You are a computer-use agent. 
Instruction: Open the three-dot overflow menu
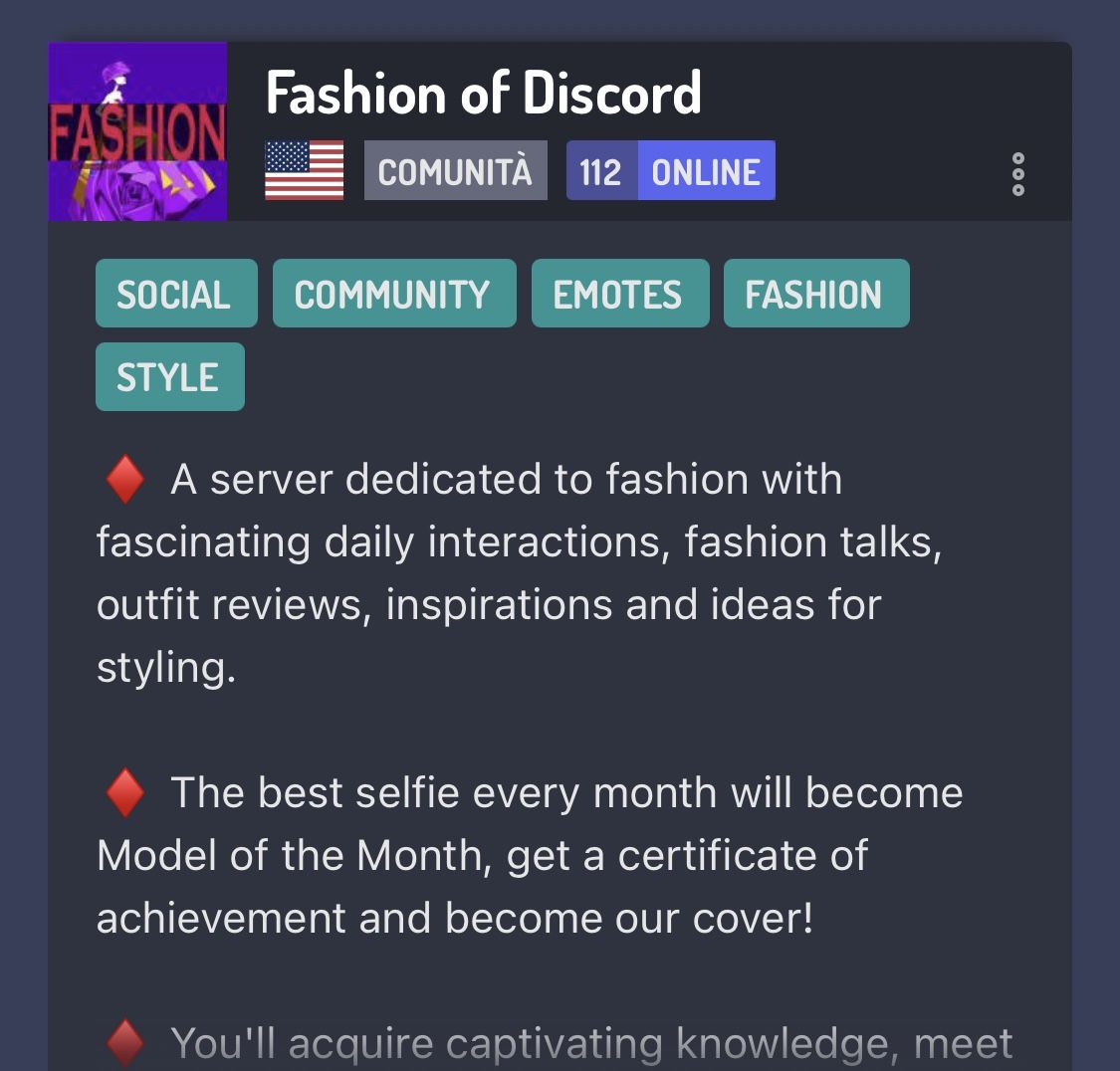click(x=1017, y=174)
